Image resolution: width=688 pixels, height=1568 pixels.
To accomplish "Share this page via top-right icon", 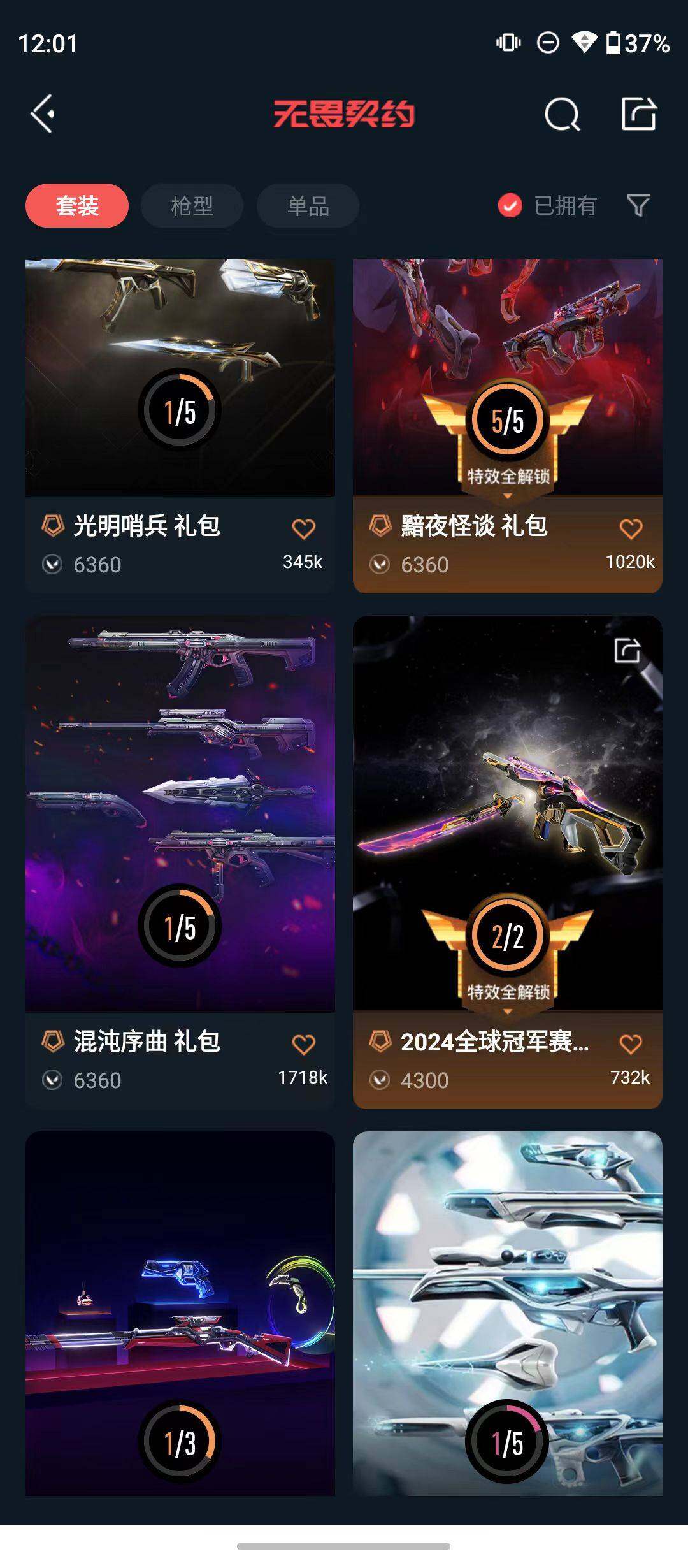I will (638, 114).
